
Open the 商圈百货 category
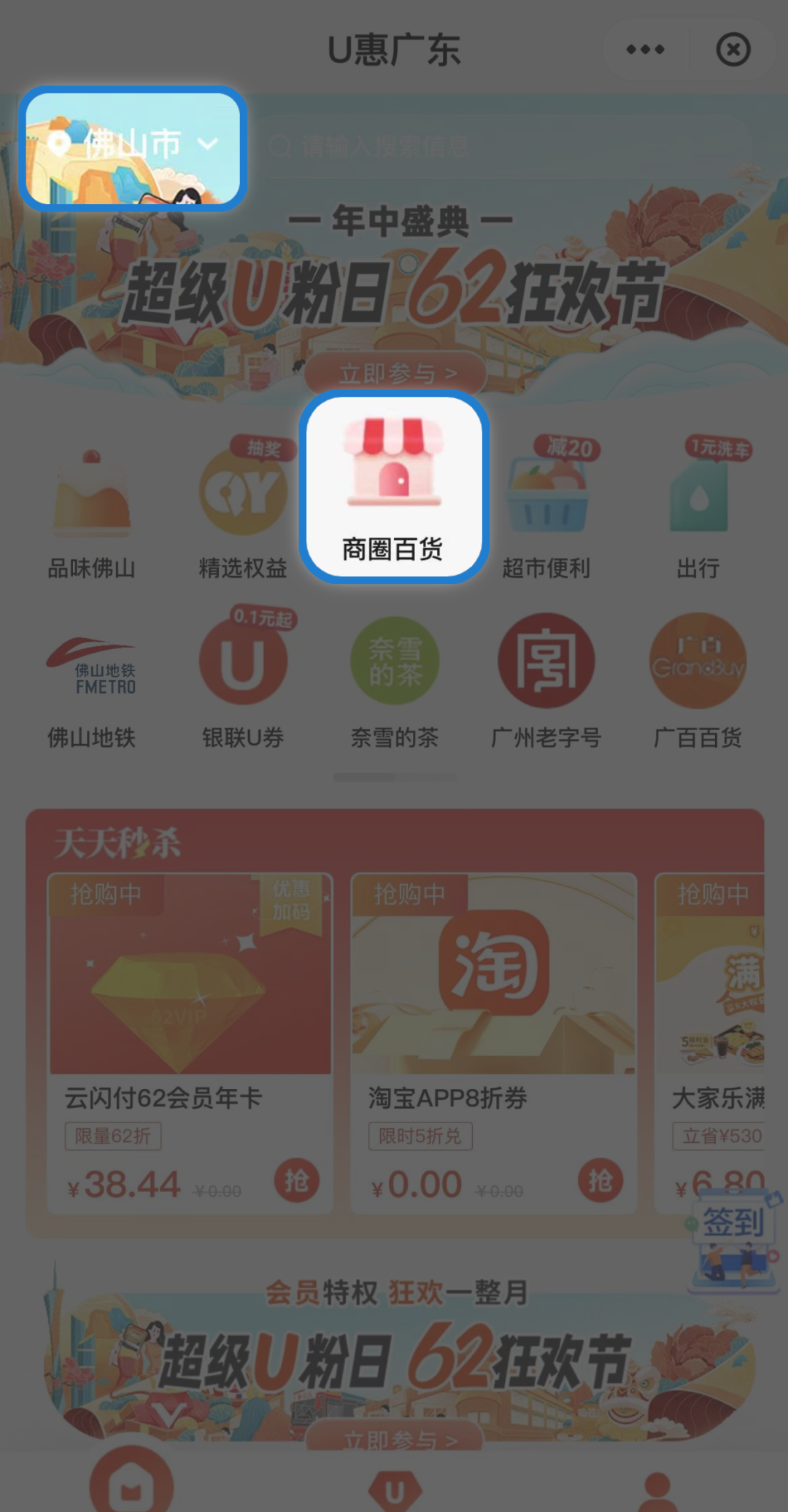coord(394,486)
